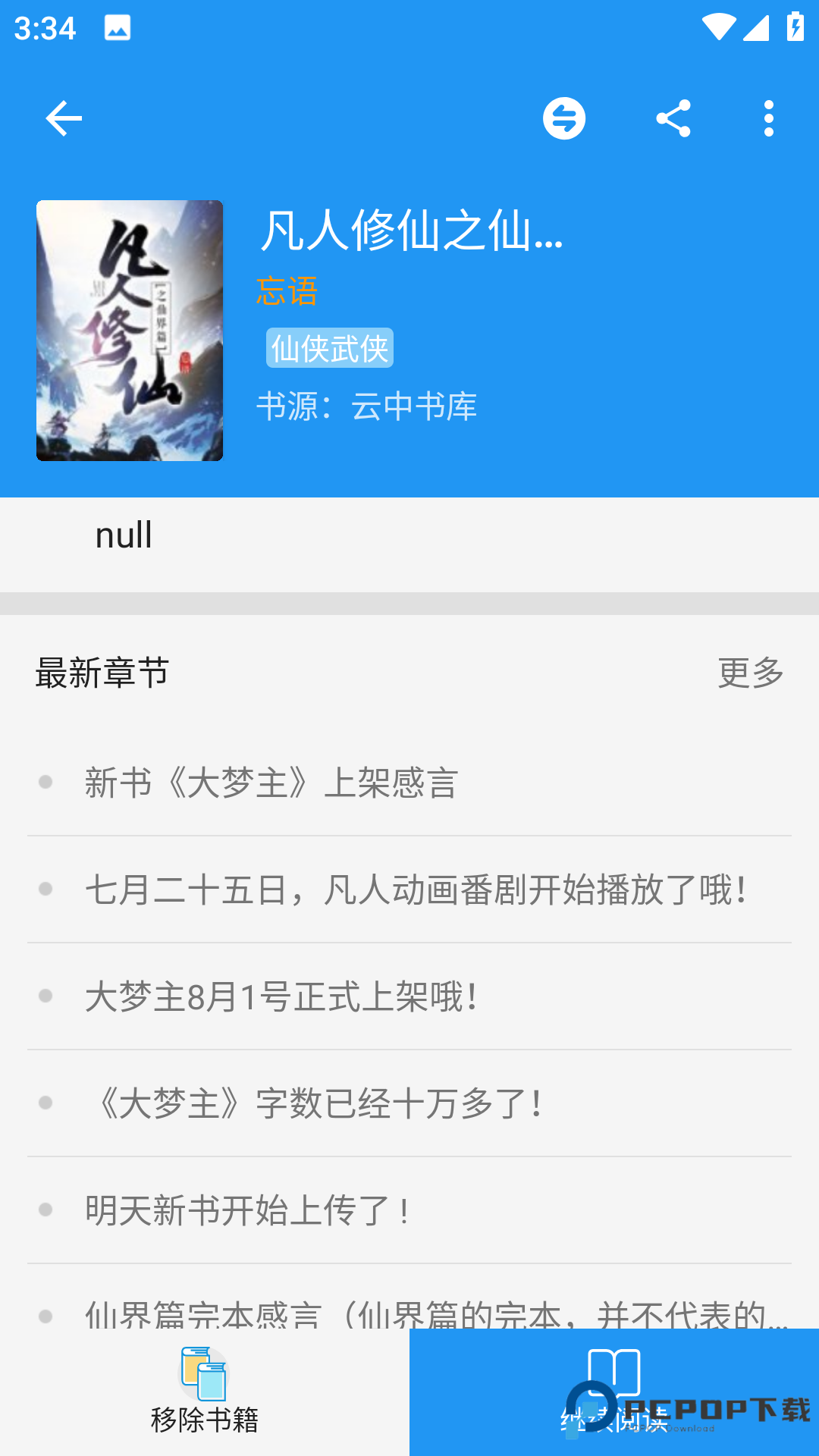Switch to the 移除书籍 tab
Viewport: 819px width, 1456px height.
pyautogui.click(x=205, y=1395)
